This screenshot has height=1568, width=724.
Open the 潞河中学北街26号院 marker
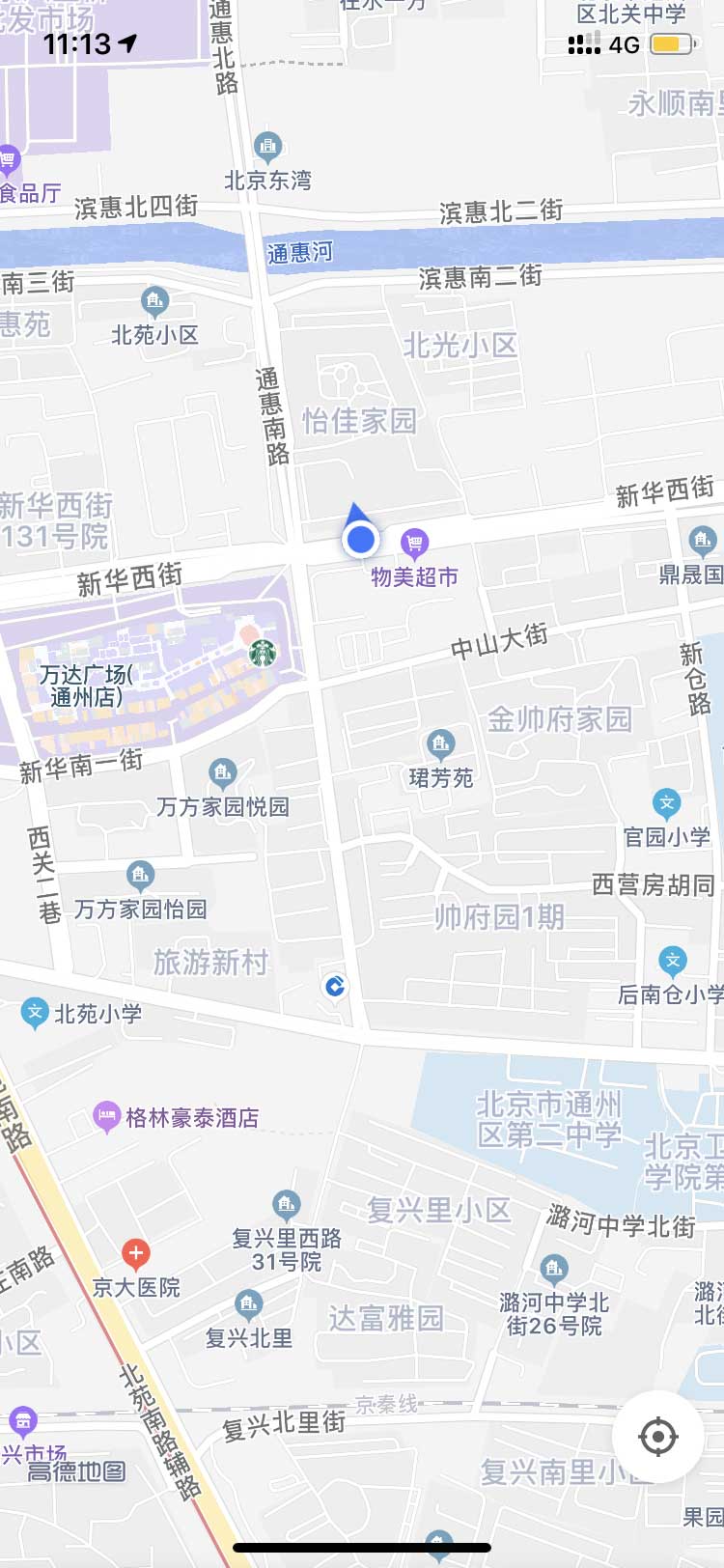tap(554, 1268)
